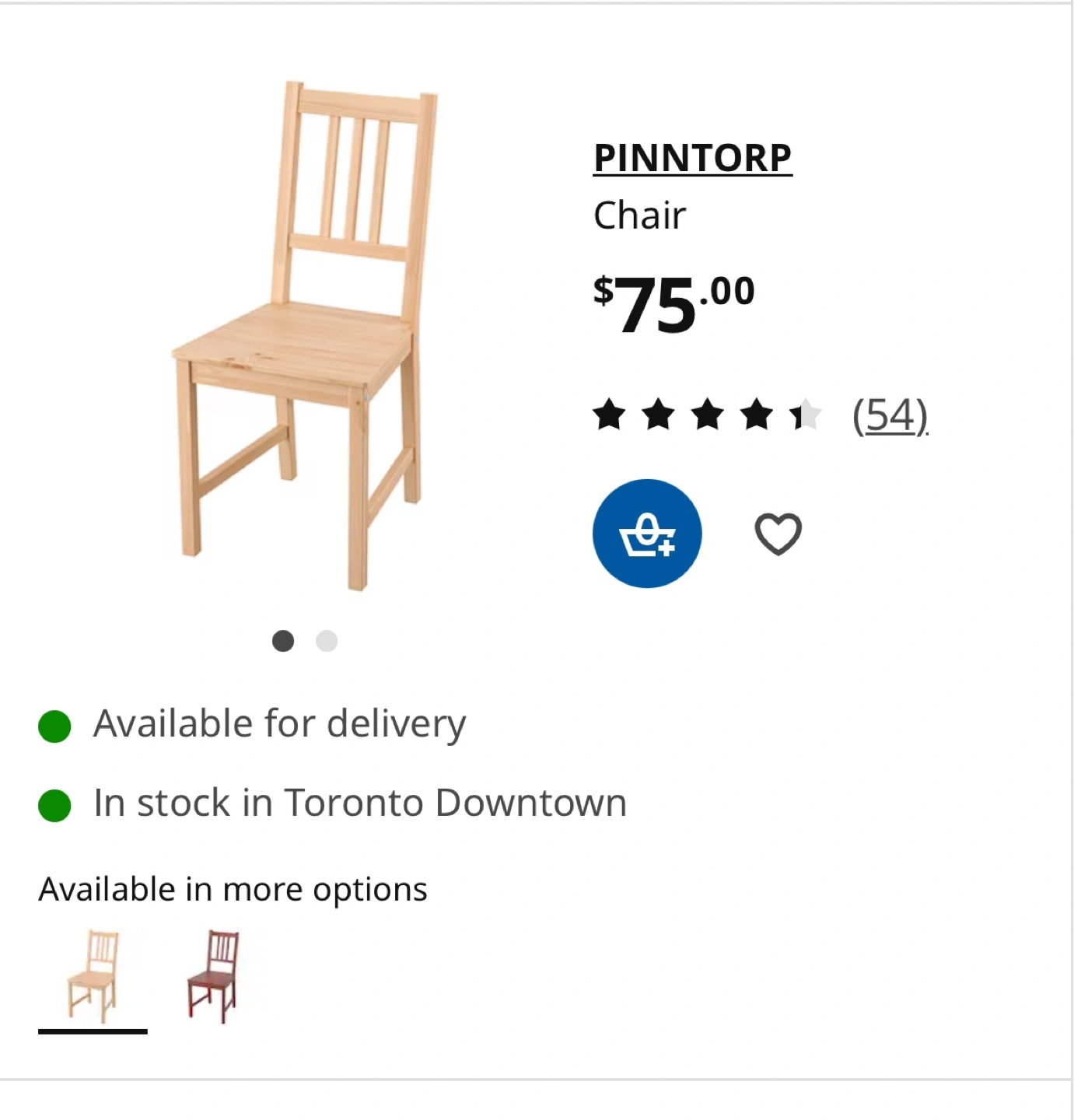This screenshot has width=1074, height=1120.
Task: Add PINNTORP chair to shopping cart
Action: click(x=646, y=534)
